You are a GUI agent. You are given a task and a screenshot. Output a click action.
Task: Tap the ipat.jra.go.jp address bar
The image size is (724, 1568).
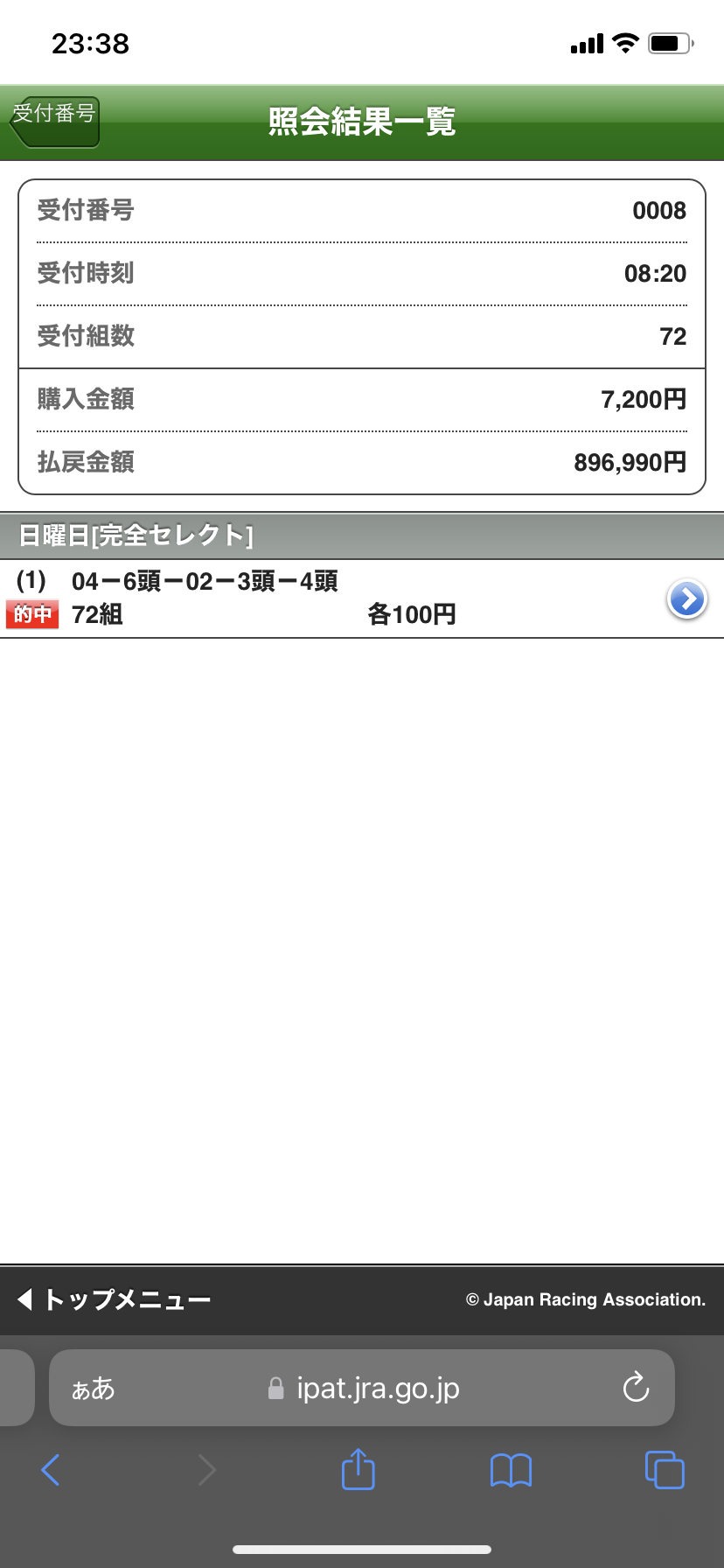pyautogui.click(x=376, y=1389)
